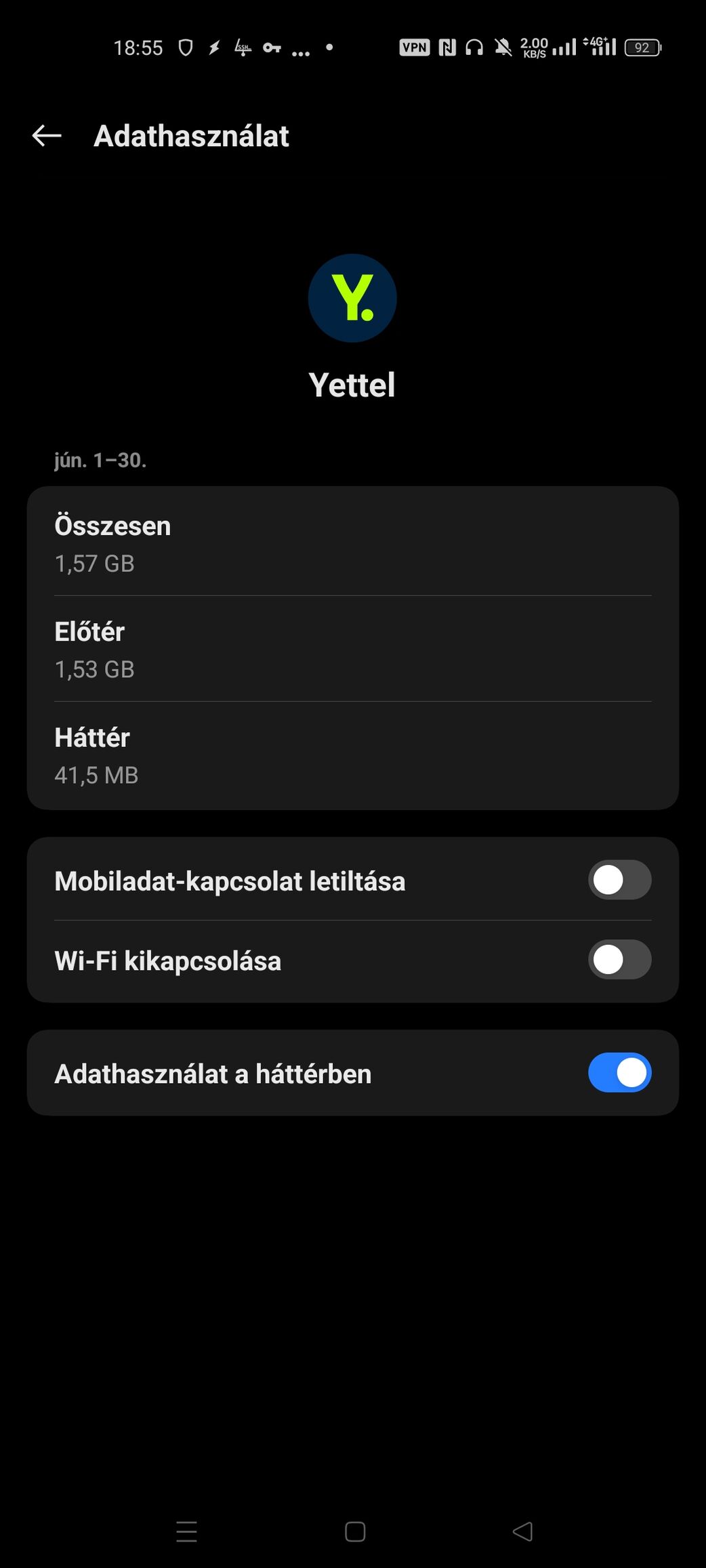
Task: Go back from Adathasználat screen
Action: [x=47, y=135]
